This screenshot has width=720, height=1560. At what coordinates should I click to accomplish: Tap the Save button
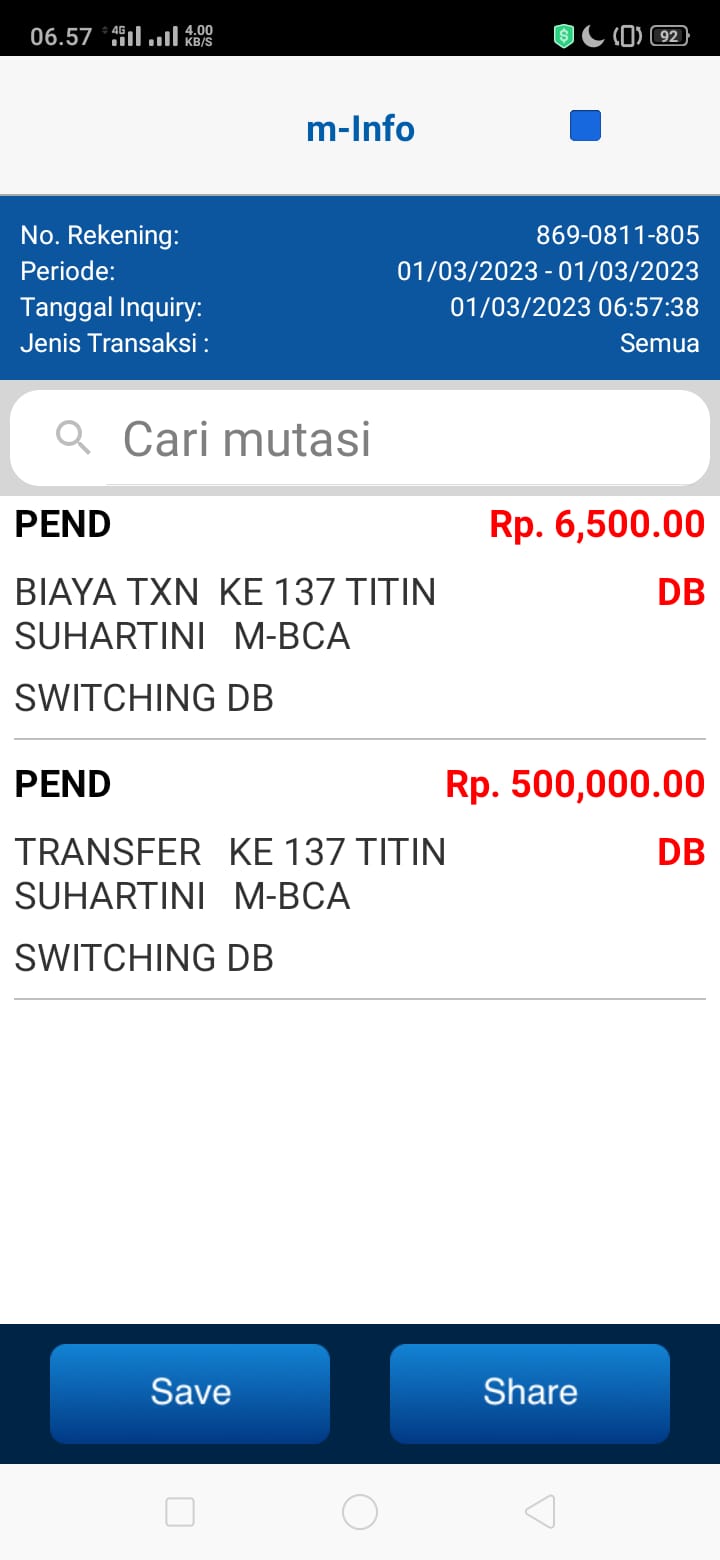190,1392
